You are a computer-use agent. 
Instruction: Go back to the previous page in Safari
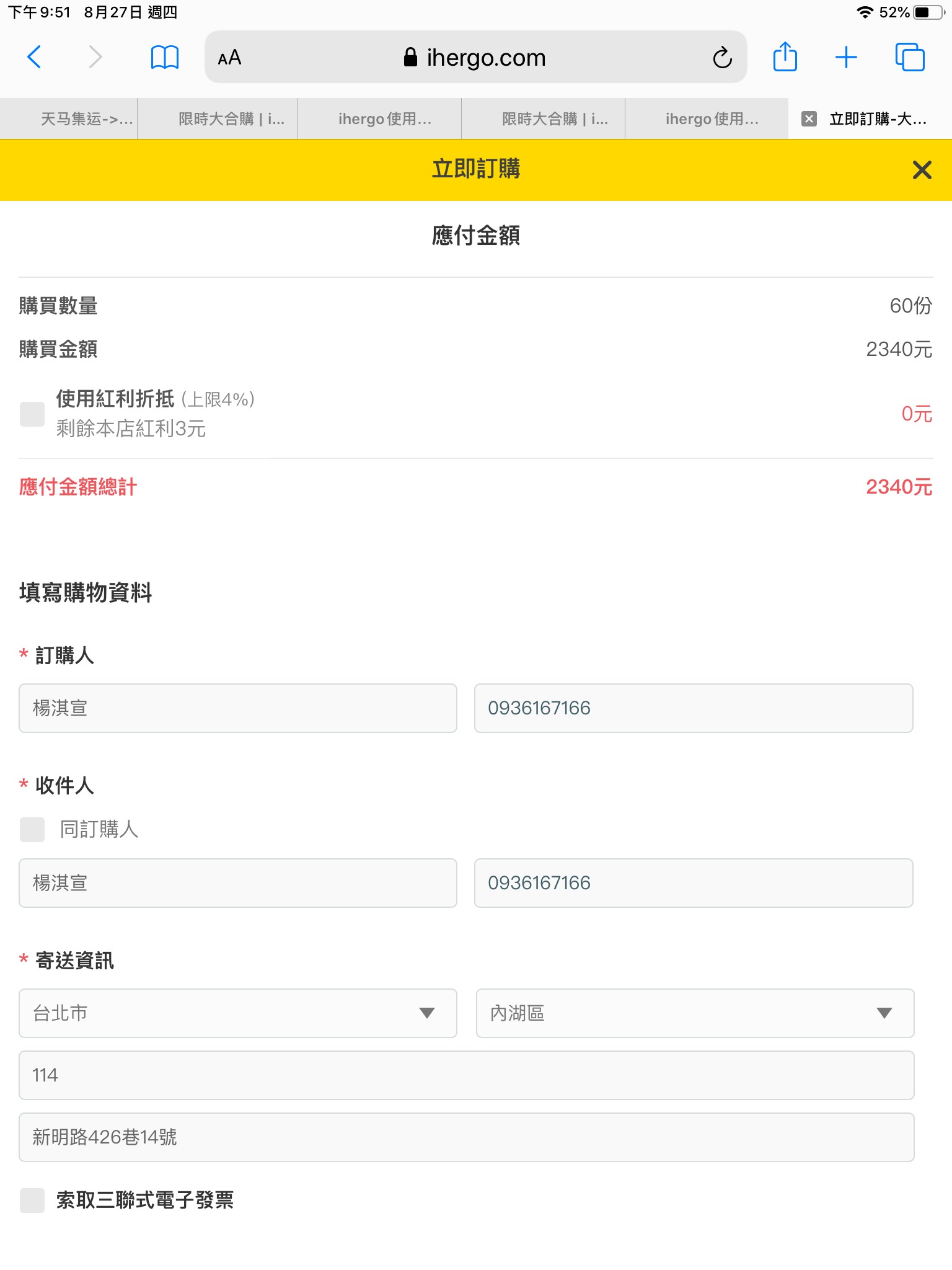(35, 57)
